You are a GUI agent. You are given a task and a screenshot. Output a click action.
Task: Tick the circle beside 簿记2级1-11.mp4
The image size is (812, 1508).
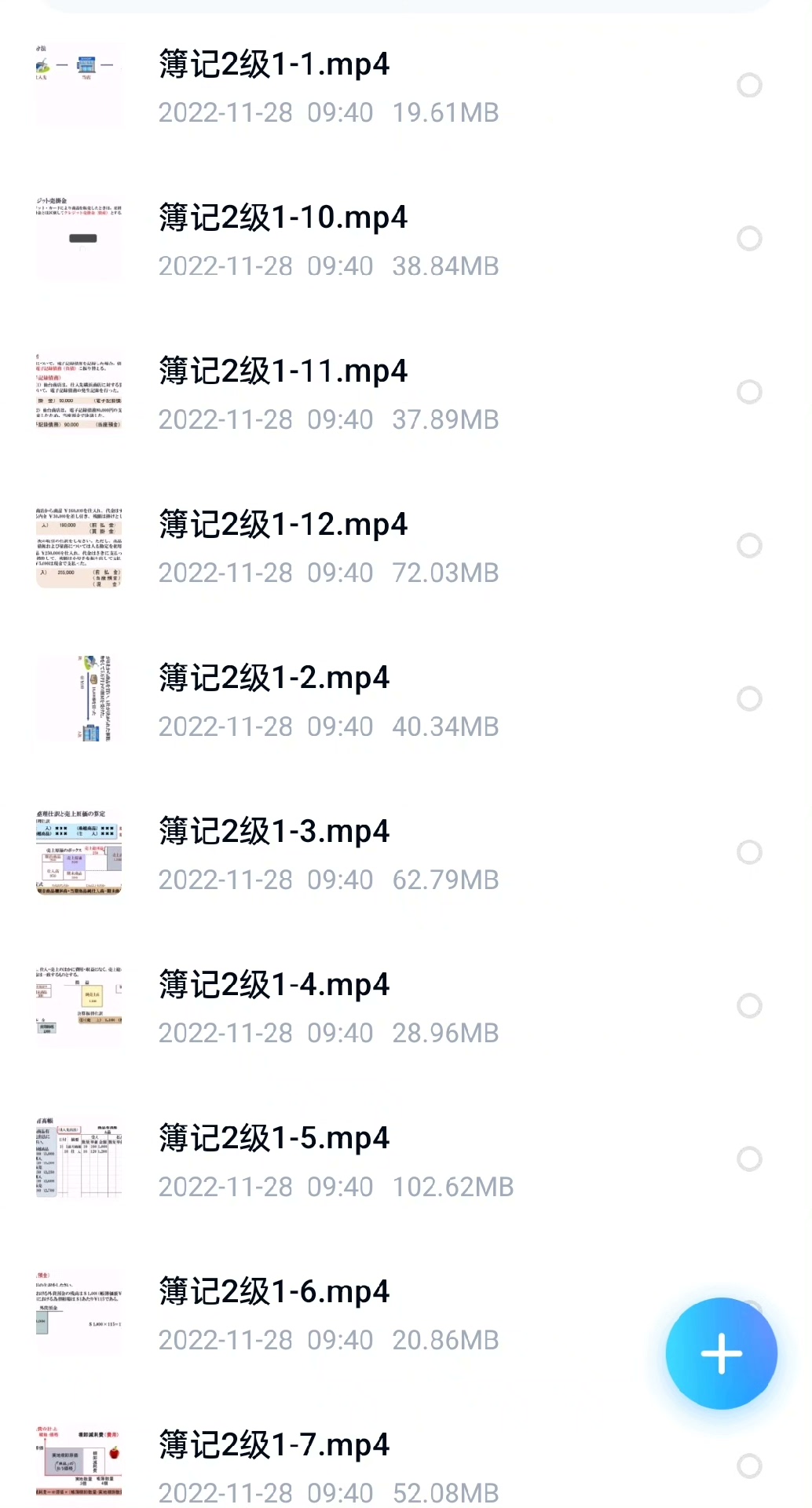[749, 392]
